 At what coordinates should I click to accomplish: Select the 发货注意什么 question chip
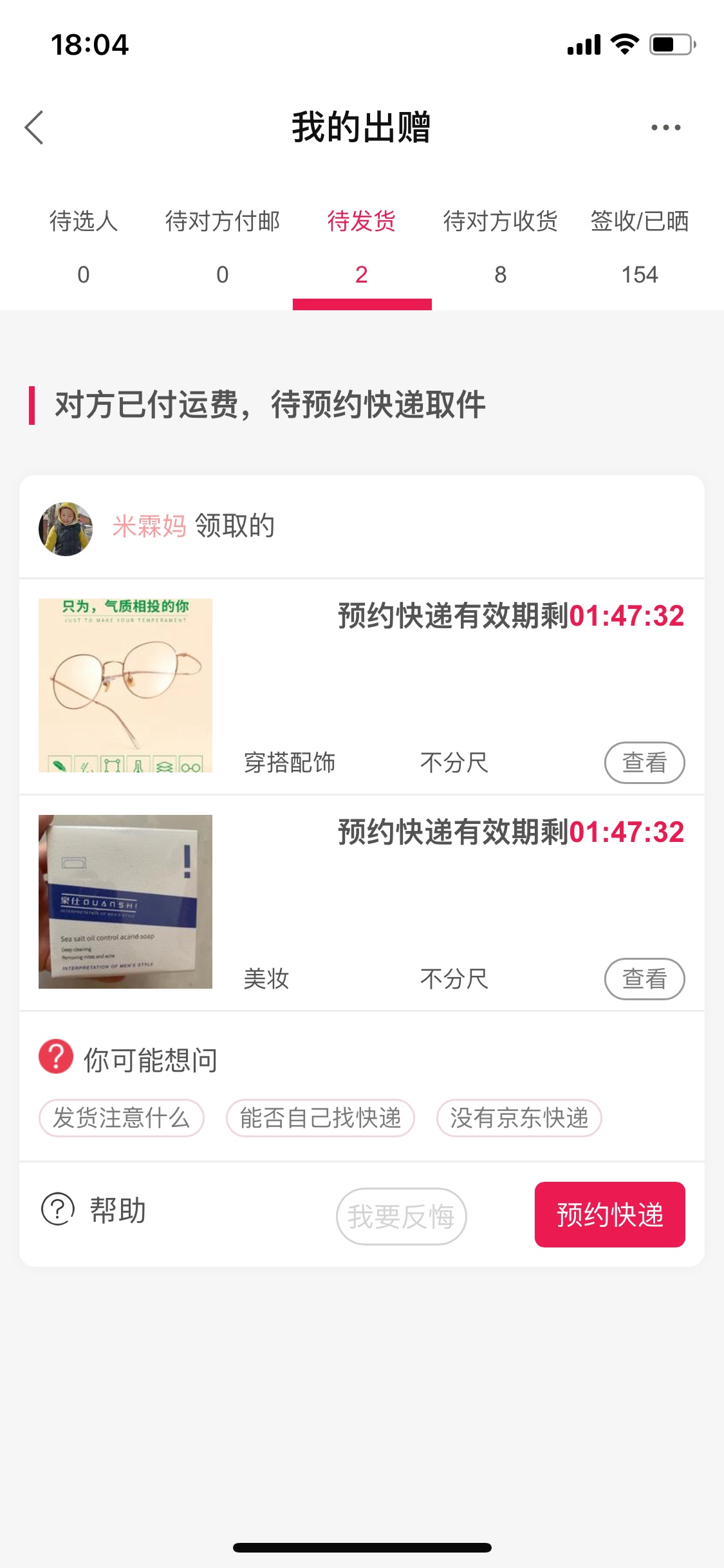pyautogui.click(x=122, y=1118)
